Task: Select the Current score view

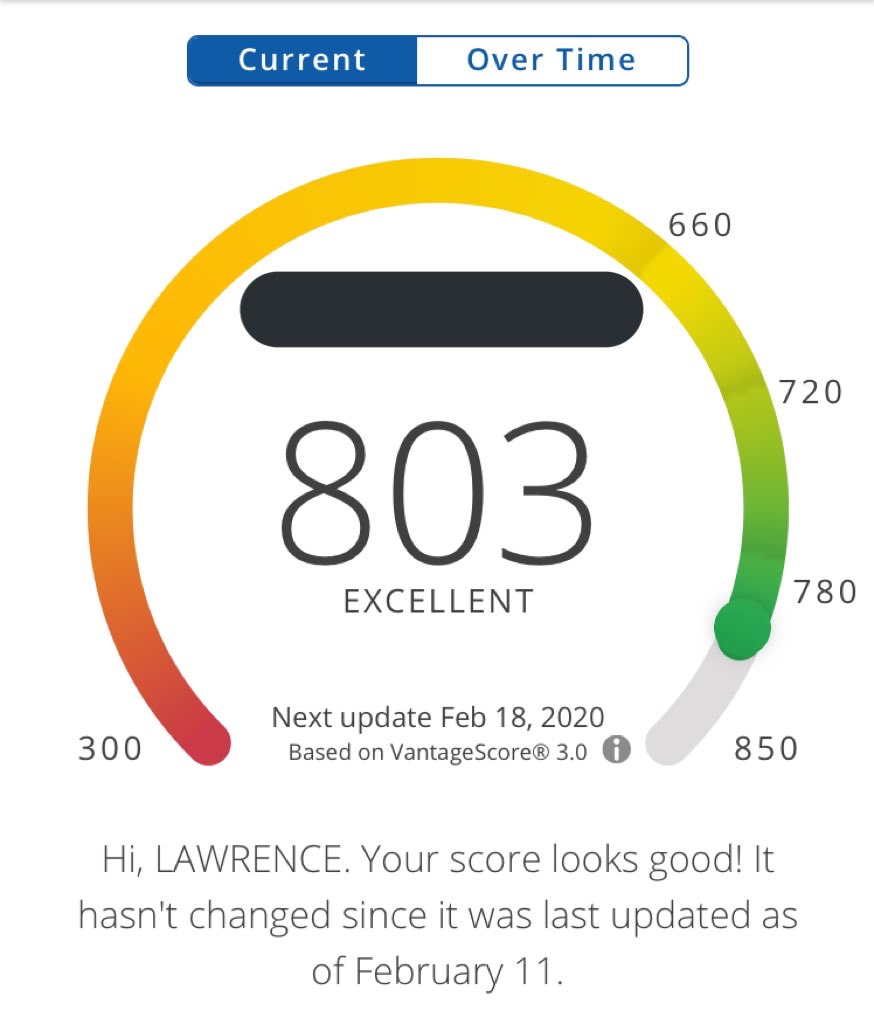Action: [302, 60]
